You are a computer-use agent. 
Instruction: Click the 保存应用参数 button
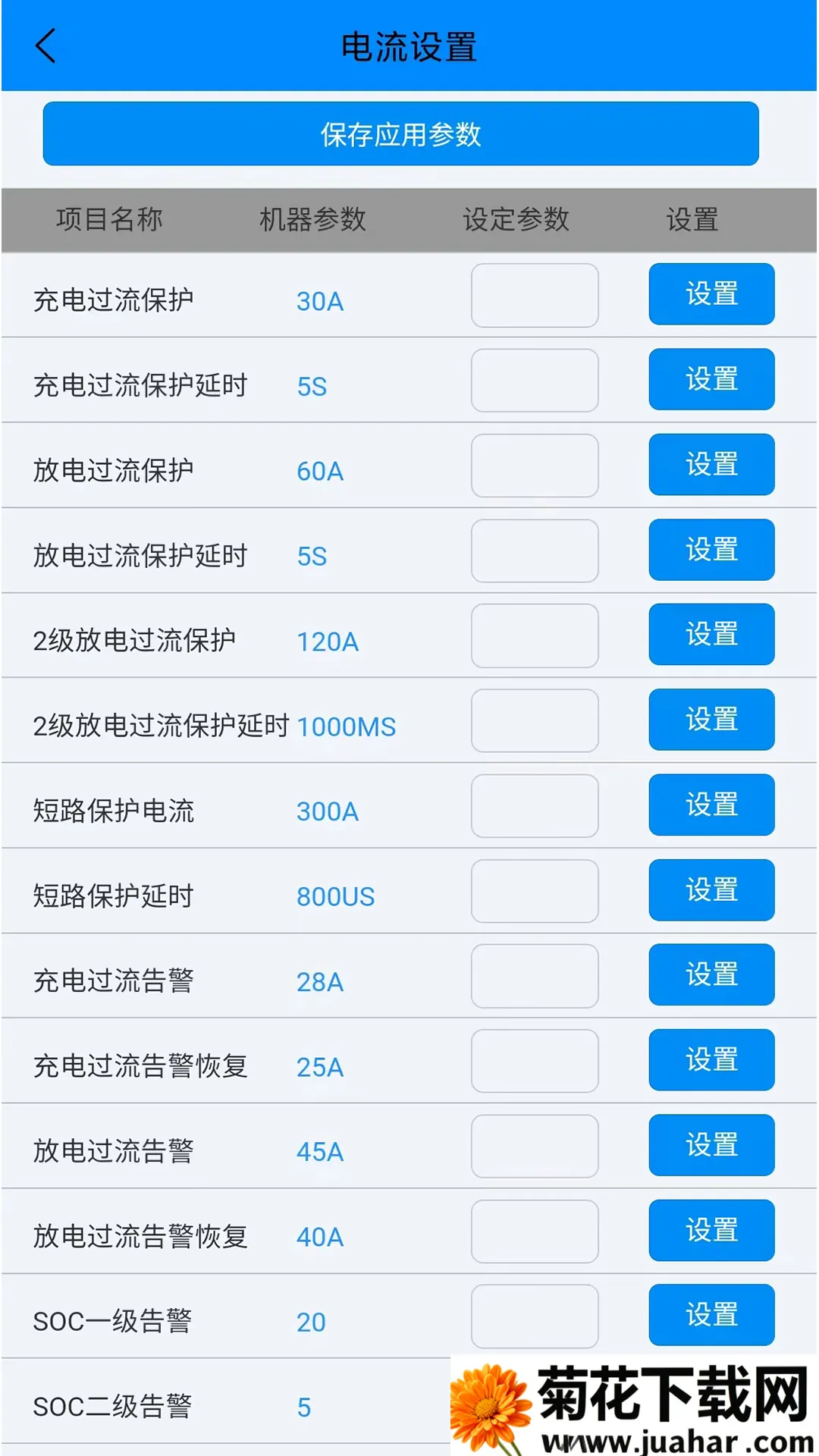pyautogui.click(x=400, y=133)
